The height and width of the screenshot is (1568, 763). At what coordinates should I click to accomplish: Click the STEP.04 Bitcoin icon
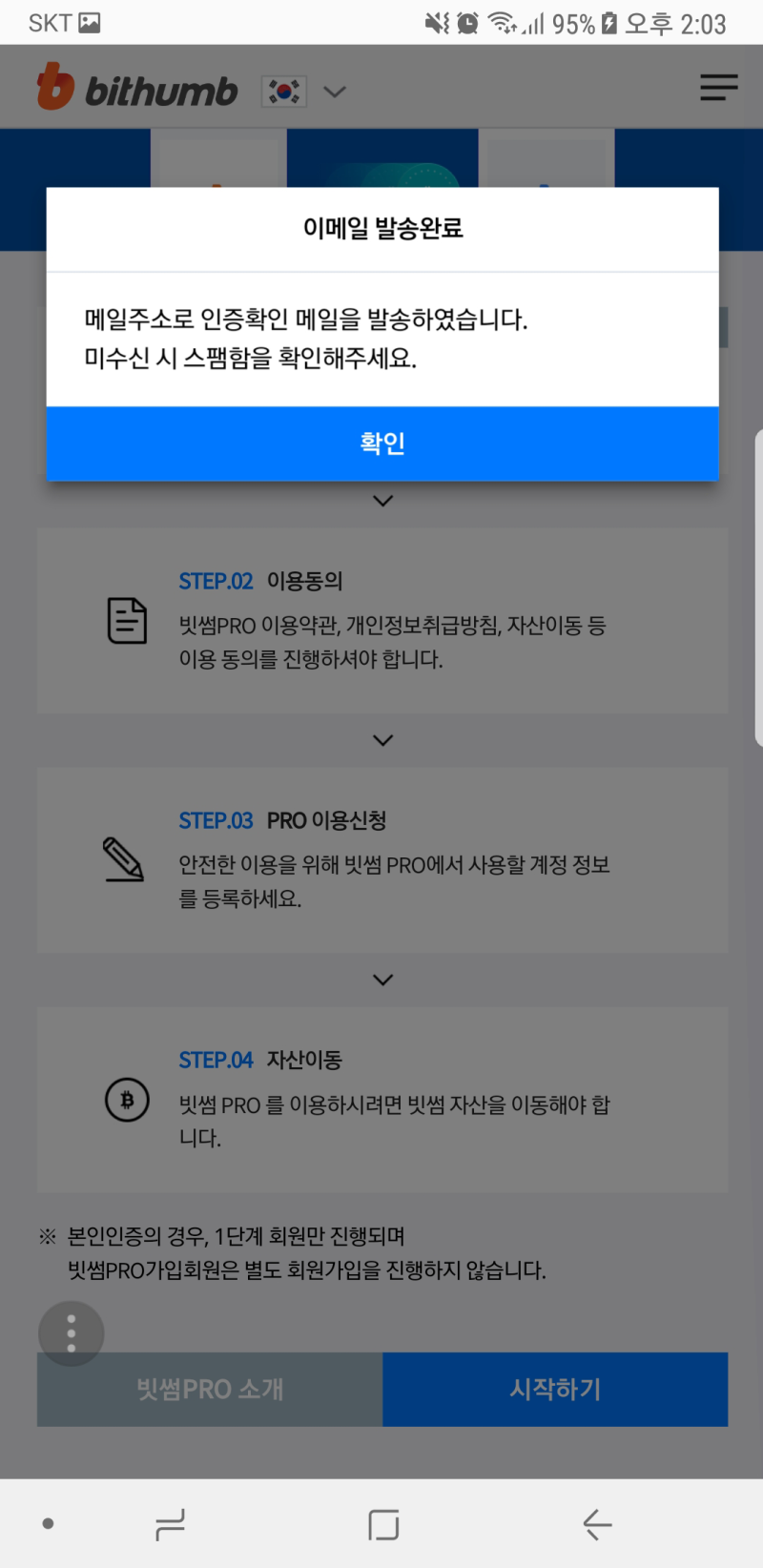pos(127,1099)
